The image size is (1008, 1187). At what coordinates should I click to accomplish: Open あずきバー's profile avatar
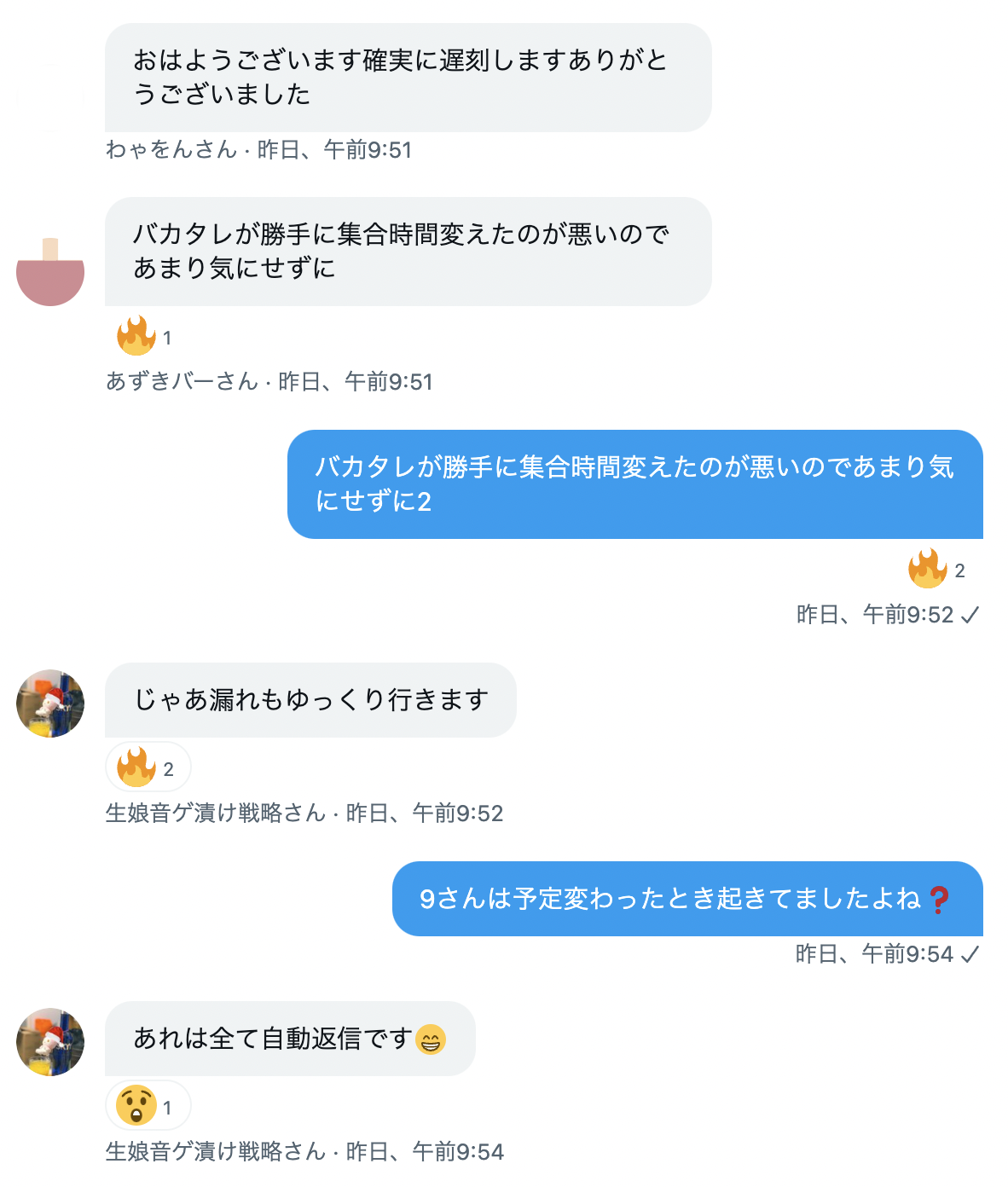50,273
